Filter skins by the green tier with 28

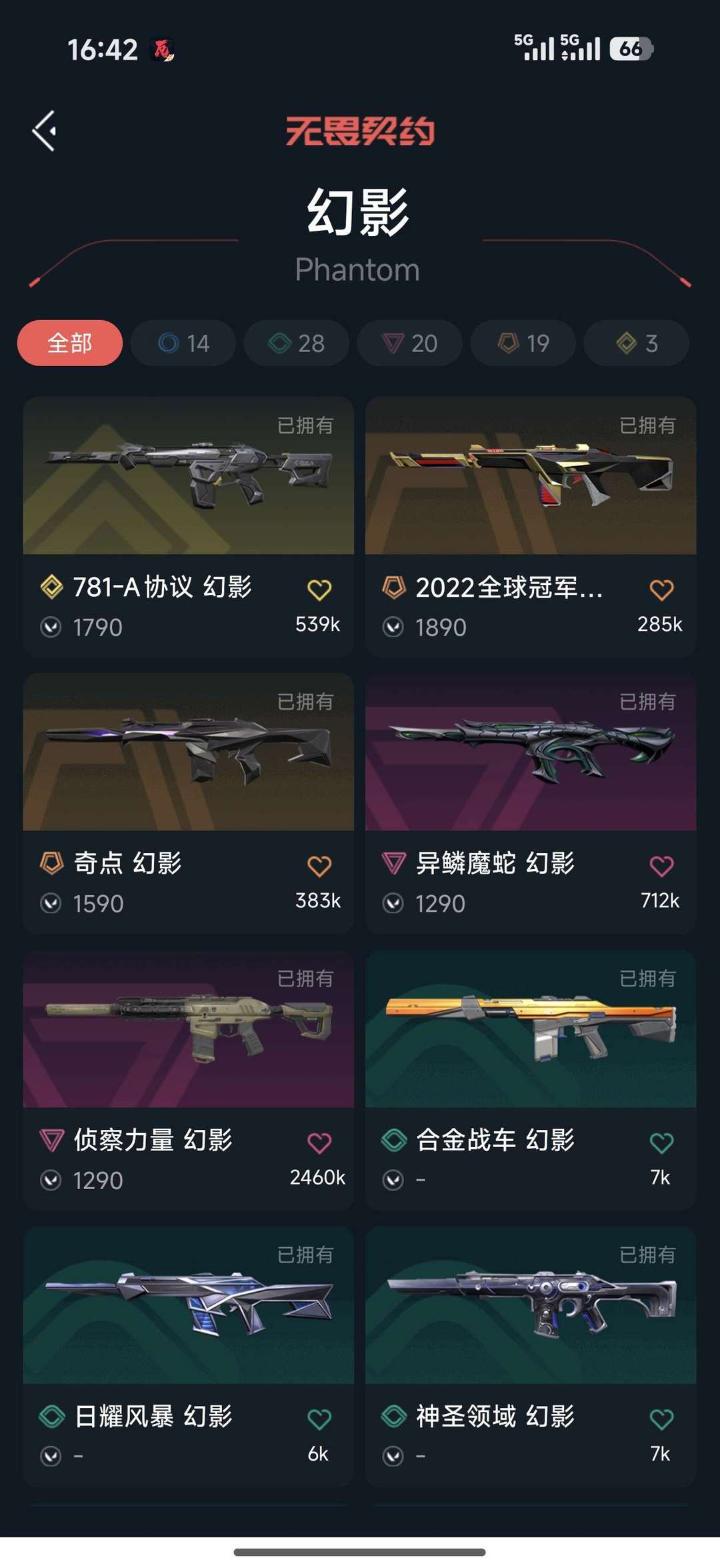click(297, 343)
